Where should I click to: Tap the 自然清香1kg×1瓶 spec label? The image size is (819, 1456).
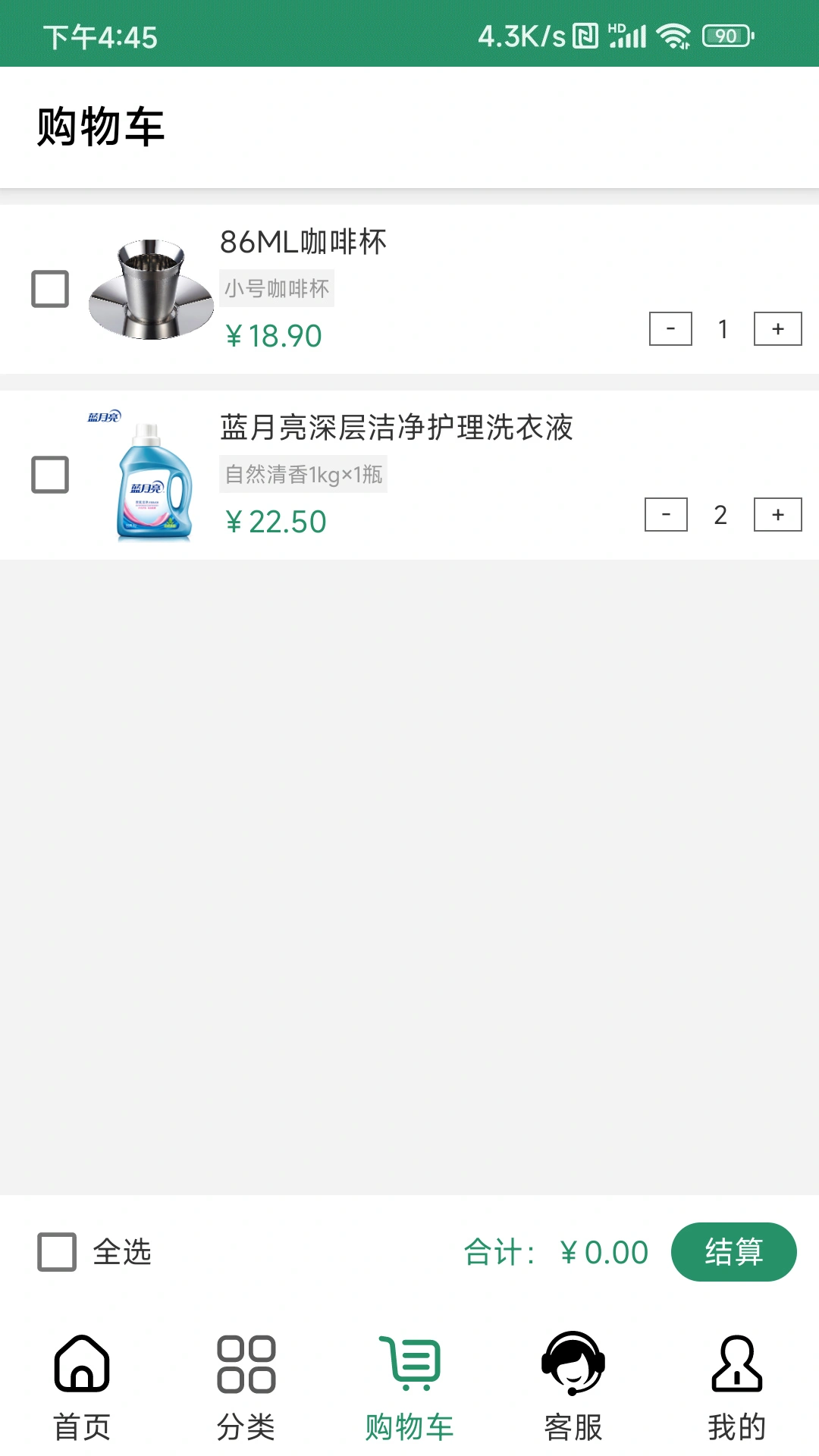pos(302,474)
